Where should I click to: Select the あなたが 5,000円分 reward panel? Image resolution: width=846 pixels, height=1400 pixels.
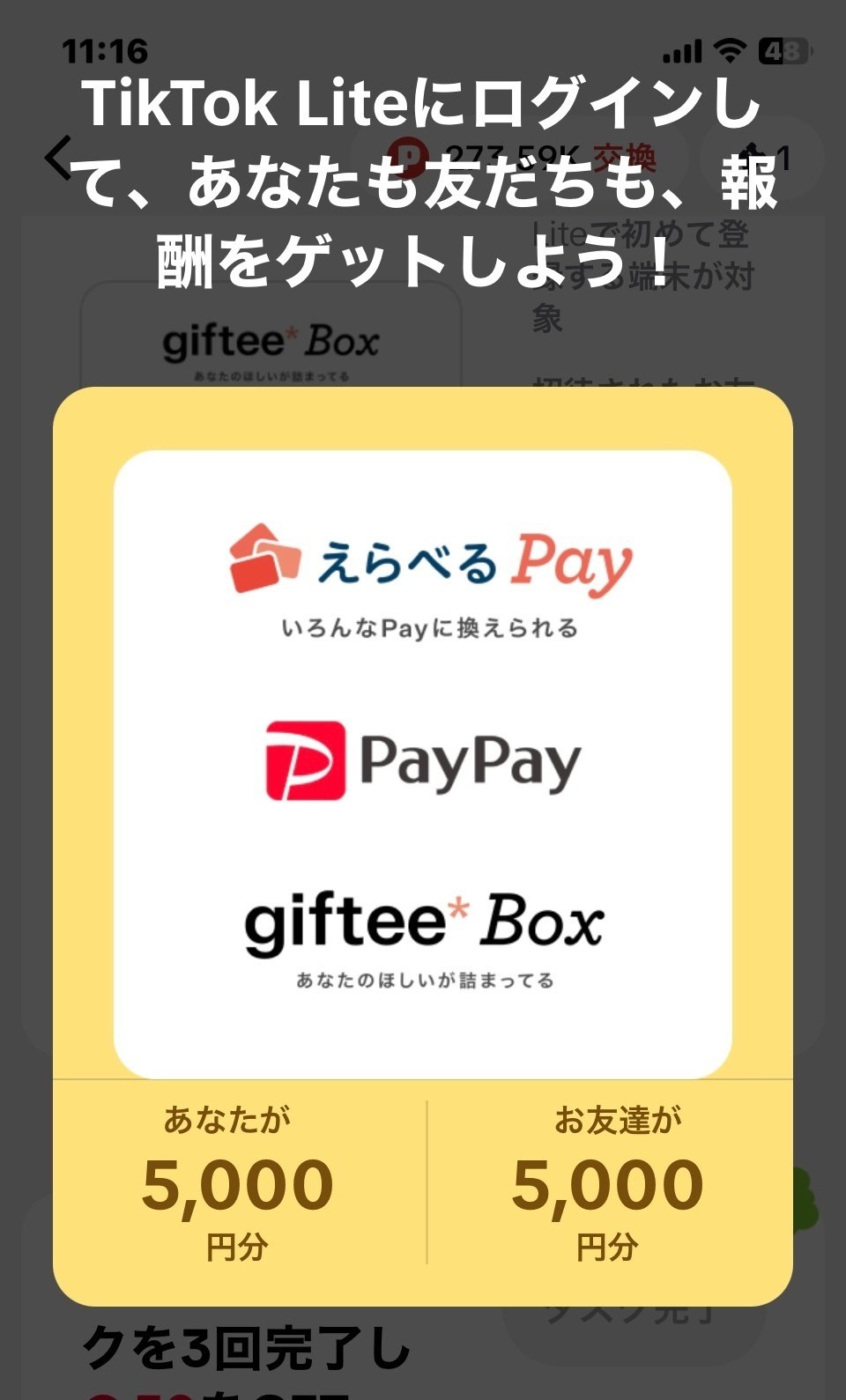coord(238,1181)
